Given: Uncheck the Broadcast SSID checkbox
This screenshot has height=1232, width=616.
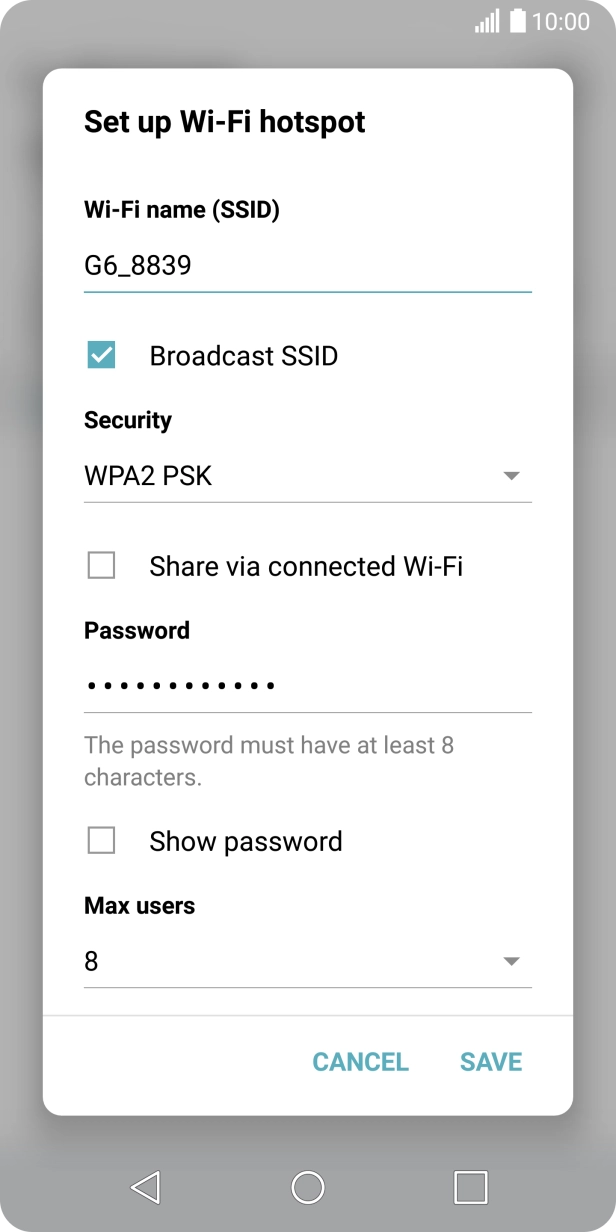Looking at the screenshot, I should coord(101,355).
